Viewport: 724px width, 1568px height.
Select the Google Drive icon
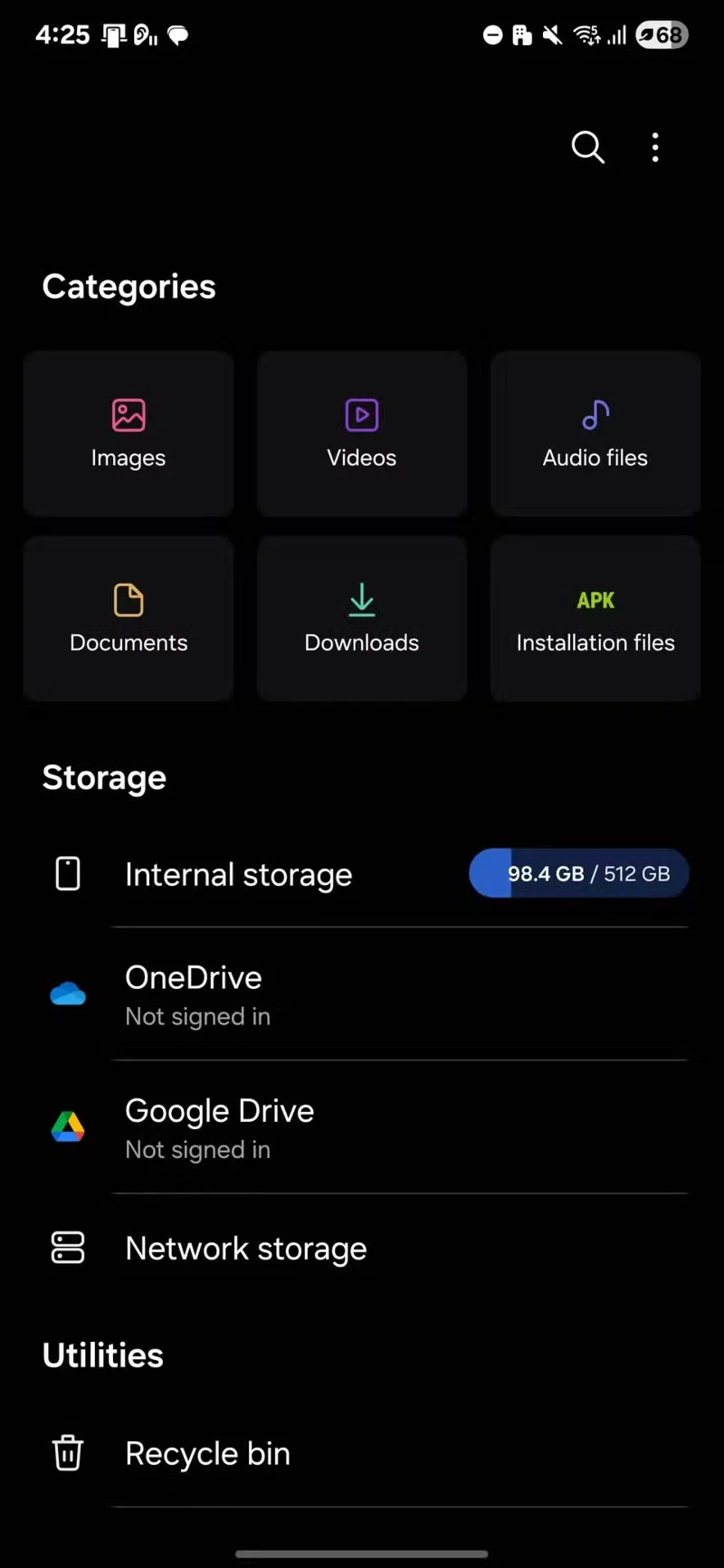click(68, 1126)
